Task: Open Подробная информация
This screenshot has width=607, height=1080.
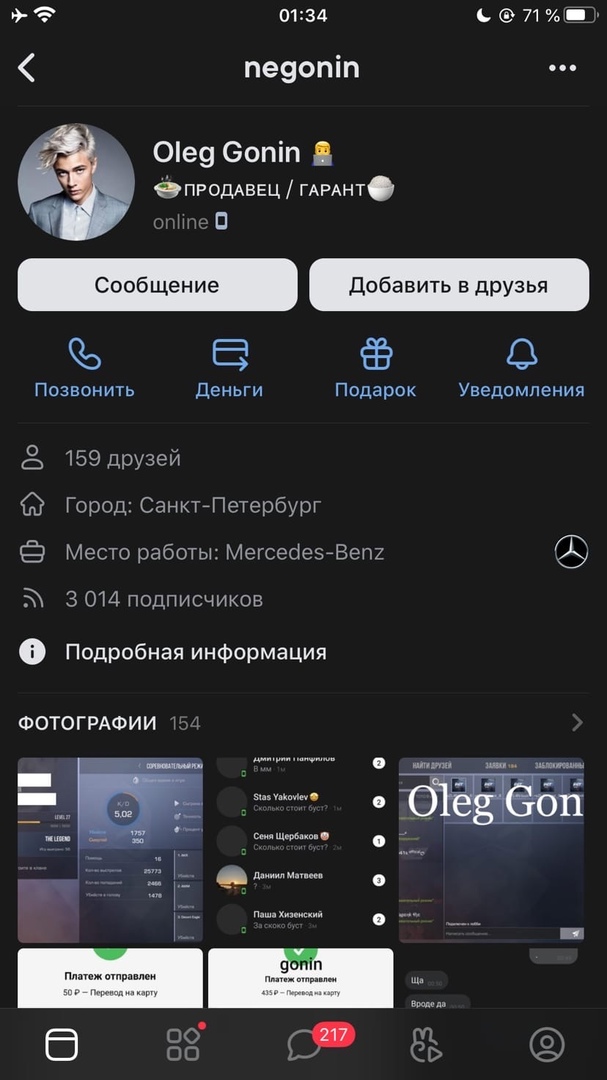Action: pyautogui.click(x=195, y=653)
